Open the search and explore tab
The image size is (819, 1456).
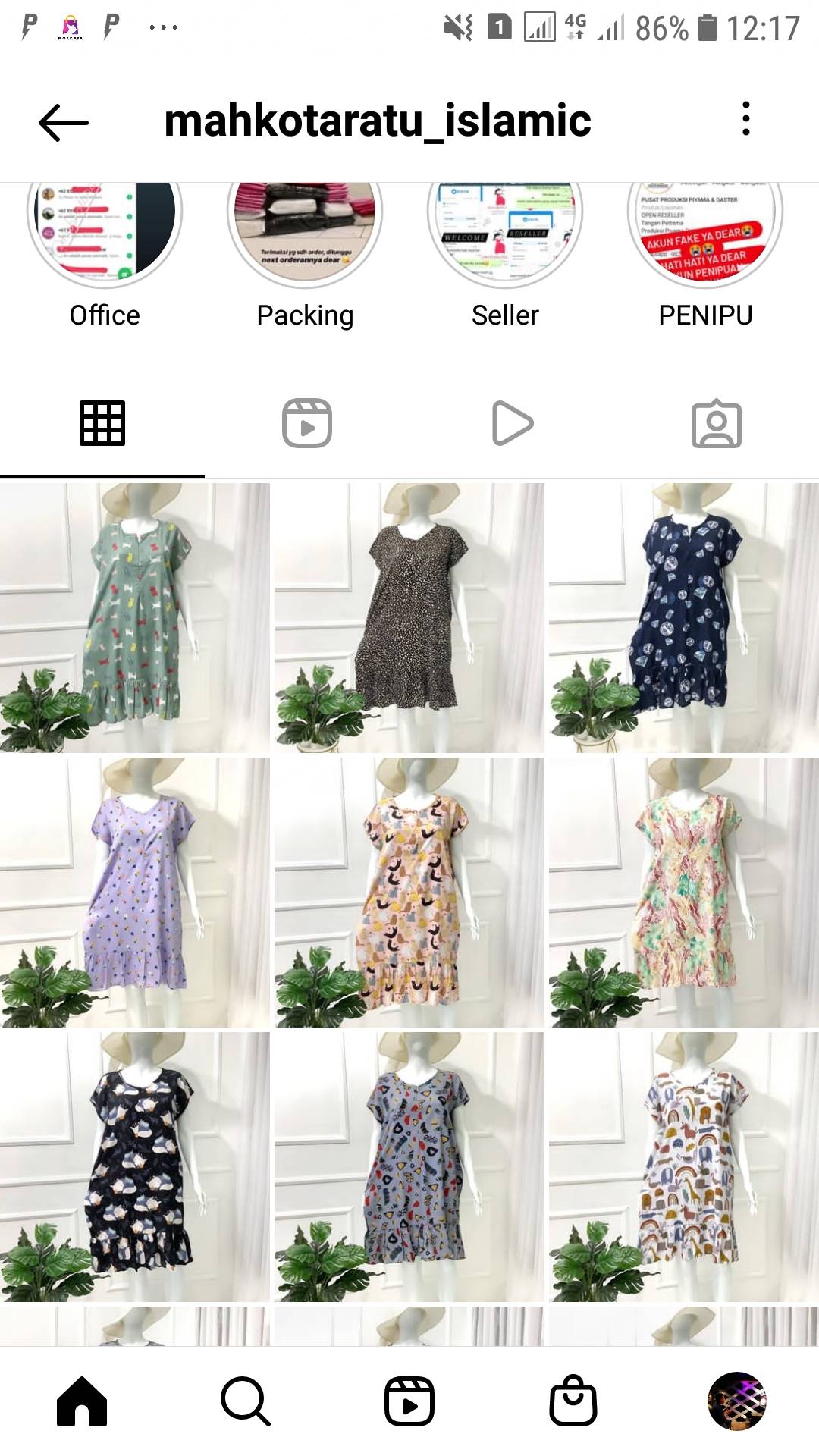(246, 1401)
